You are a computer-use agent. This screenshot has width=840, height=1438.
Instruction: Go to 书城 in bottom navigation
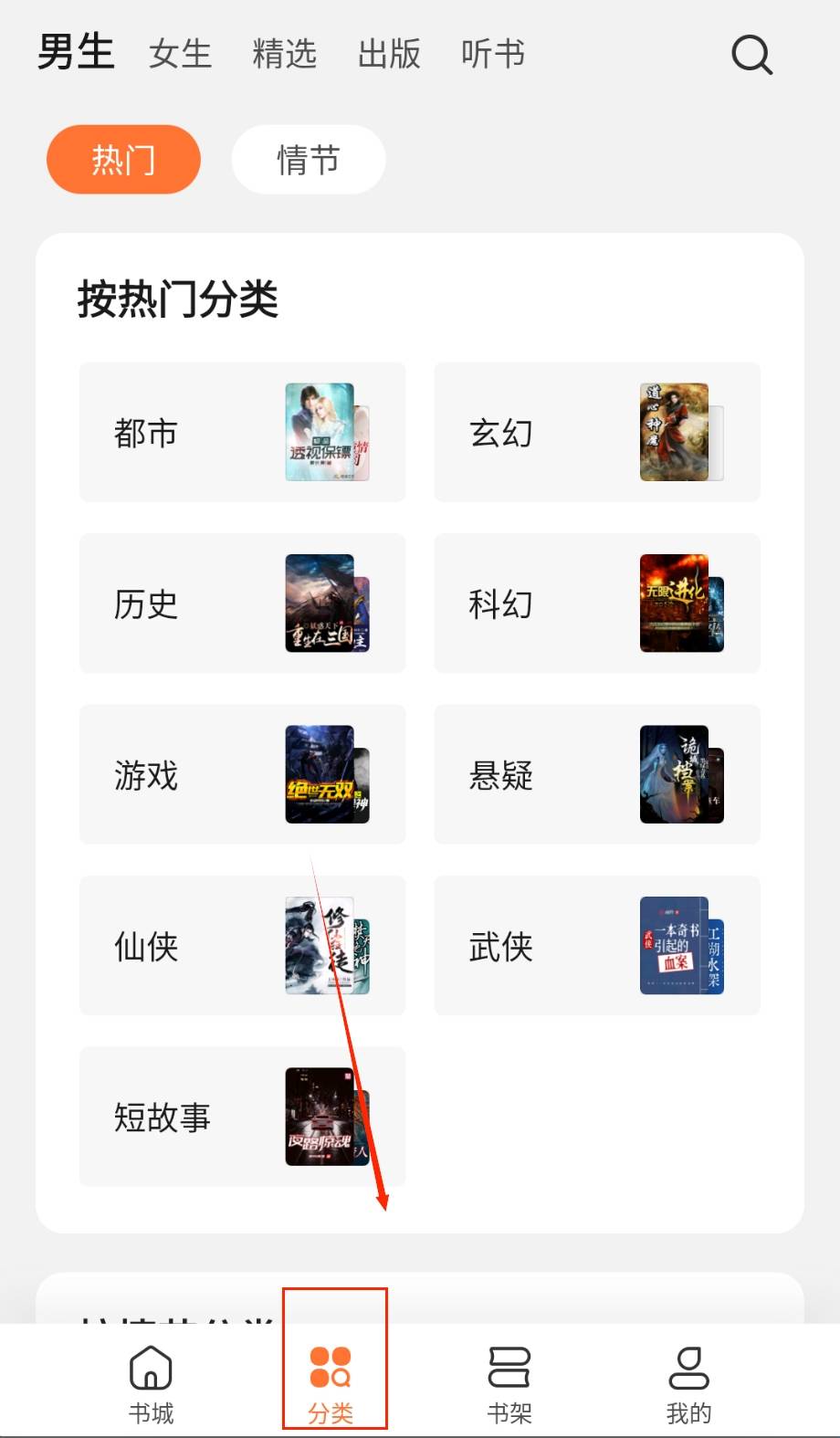pos(151,1384)
